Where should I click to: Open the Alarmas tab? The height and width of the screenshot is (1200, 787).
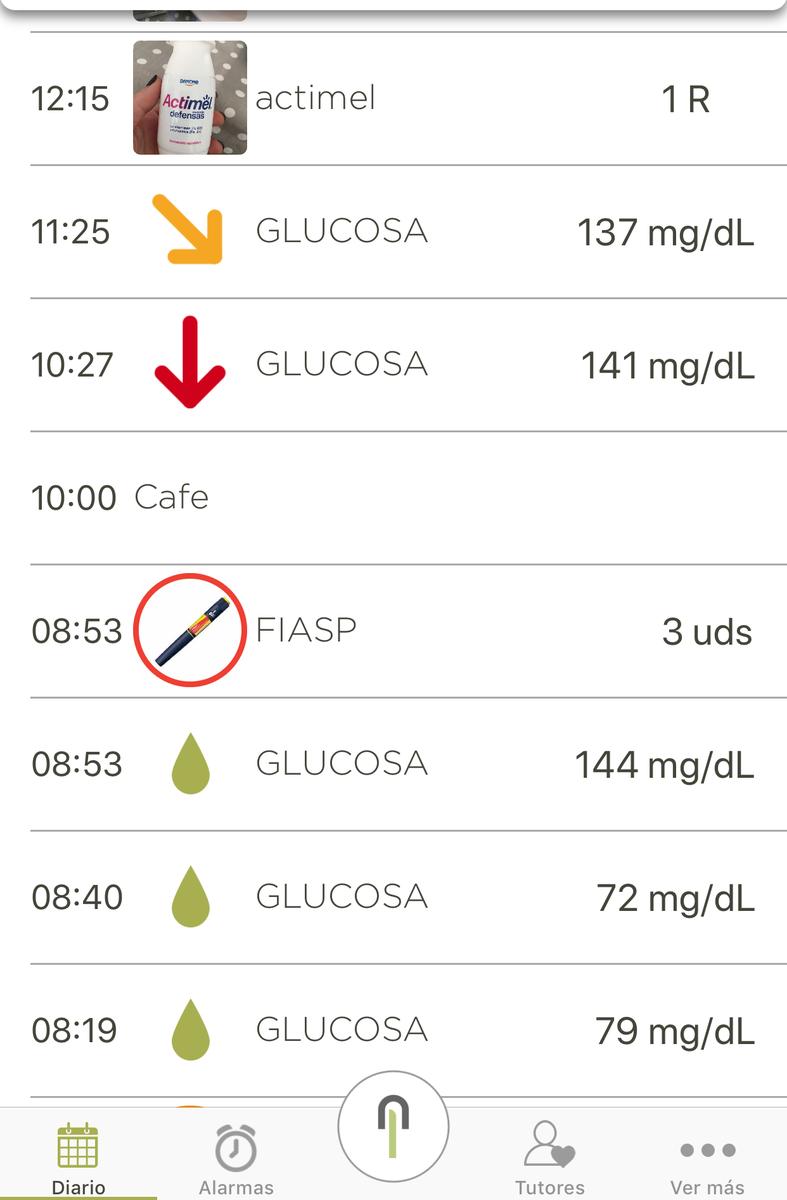click(236, 1158)
